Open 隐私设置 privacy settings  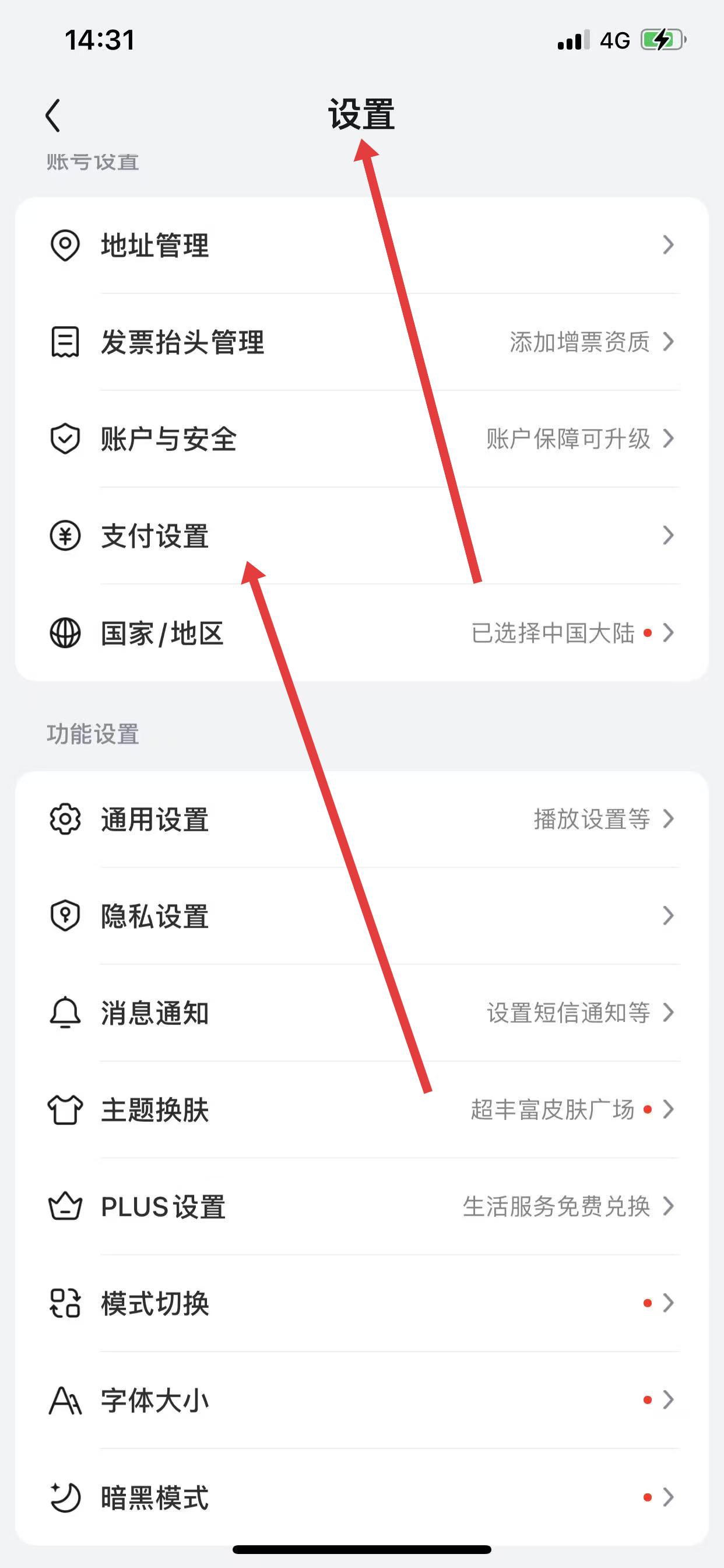(155, 916)
